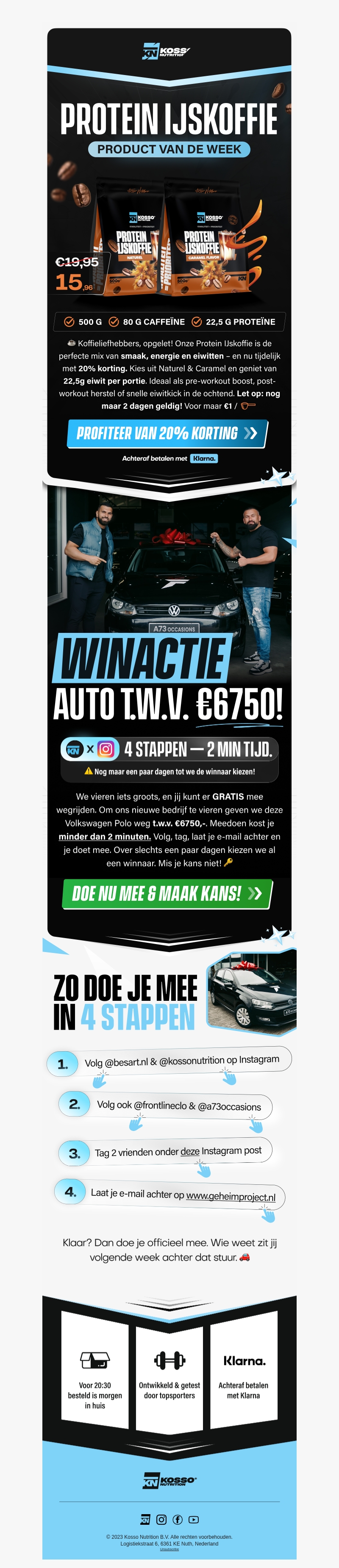Open the underlined 'deze' Instagram post link
339x1568 pixels.
pos(190,1152)
